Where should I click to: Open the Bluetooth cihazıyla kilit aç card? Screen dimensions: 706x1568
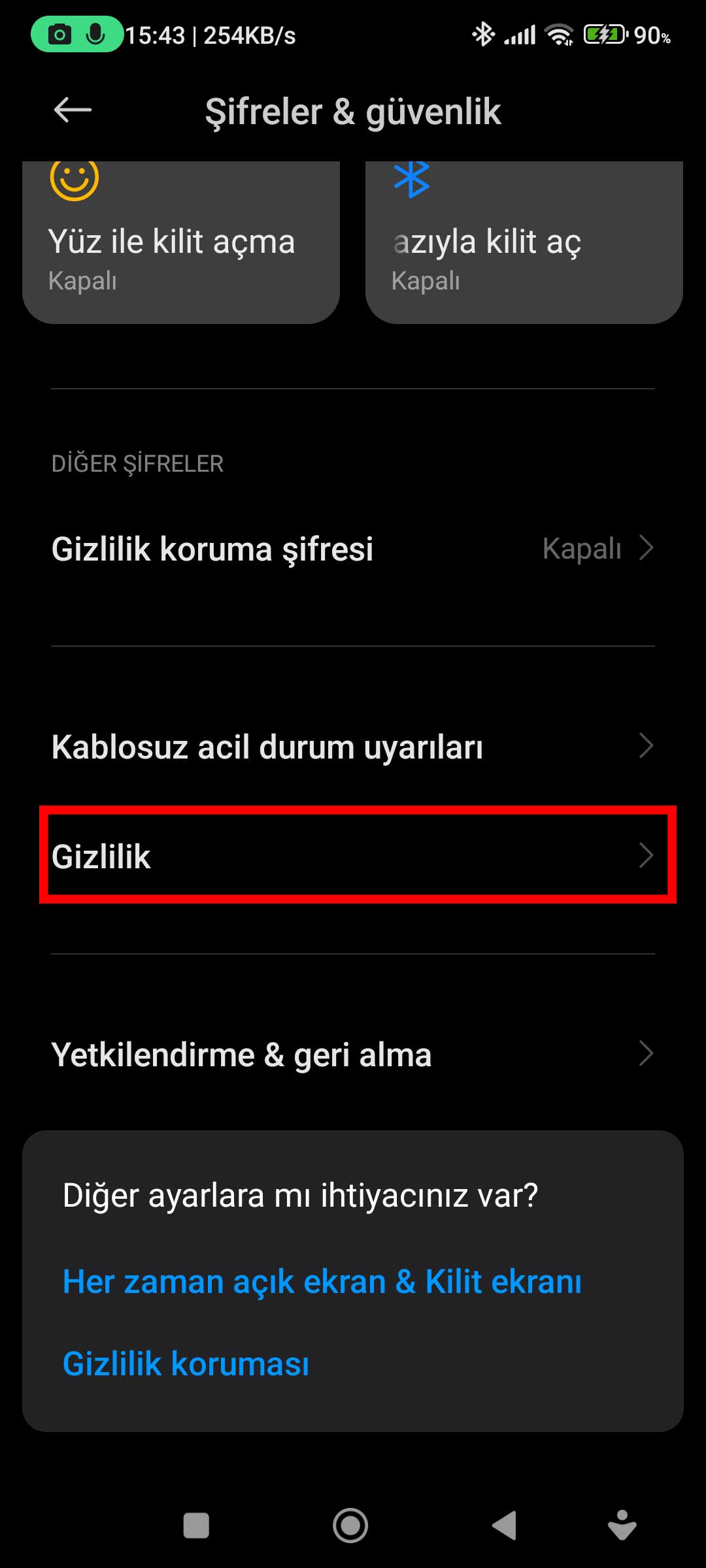(x=524, y=242)
